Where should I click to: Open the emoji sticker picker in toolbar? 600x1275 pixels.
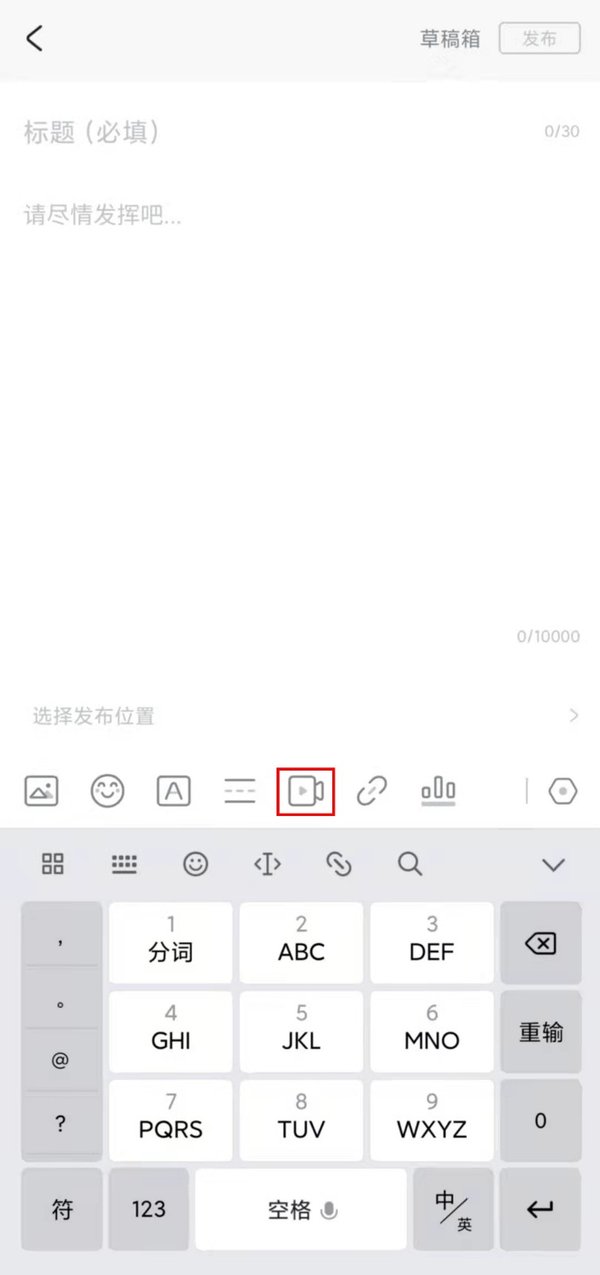pyautogui.click(x=107, y=792)
